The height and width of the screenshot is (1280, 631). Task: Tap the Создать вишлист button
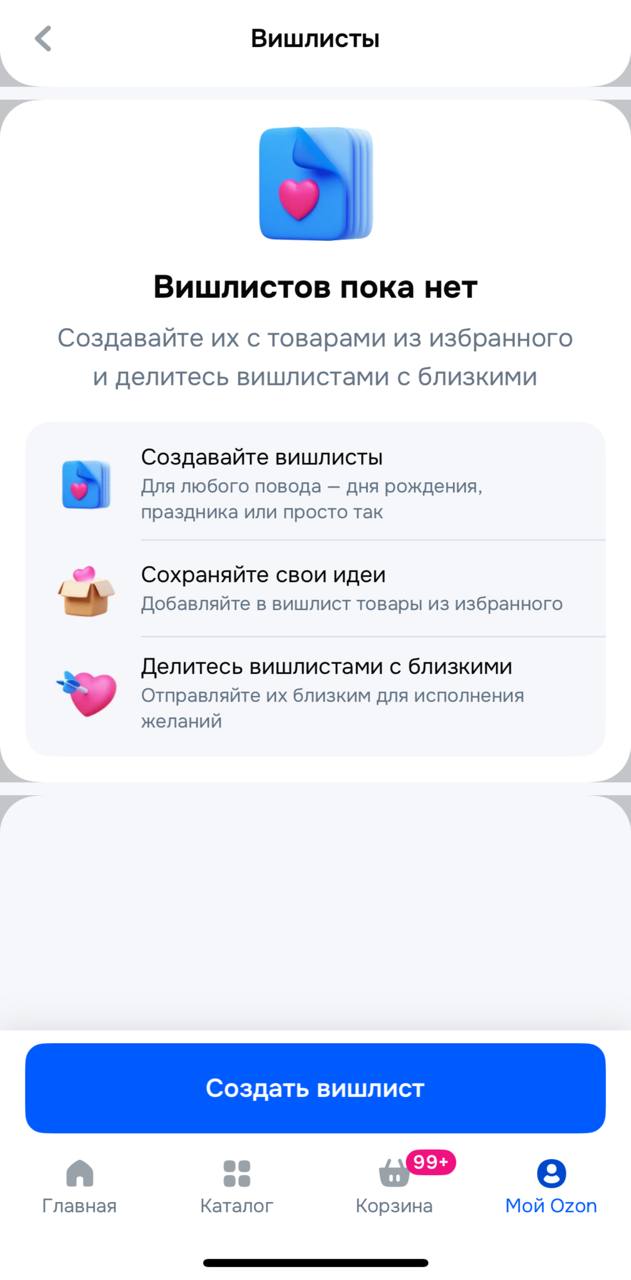[315, 1088]
